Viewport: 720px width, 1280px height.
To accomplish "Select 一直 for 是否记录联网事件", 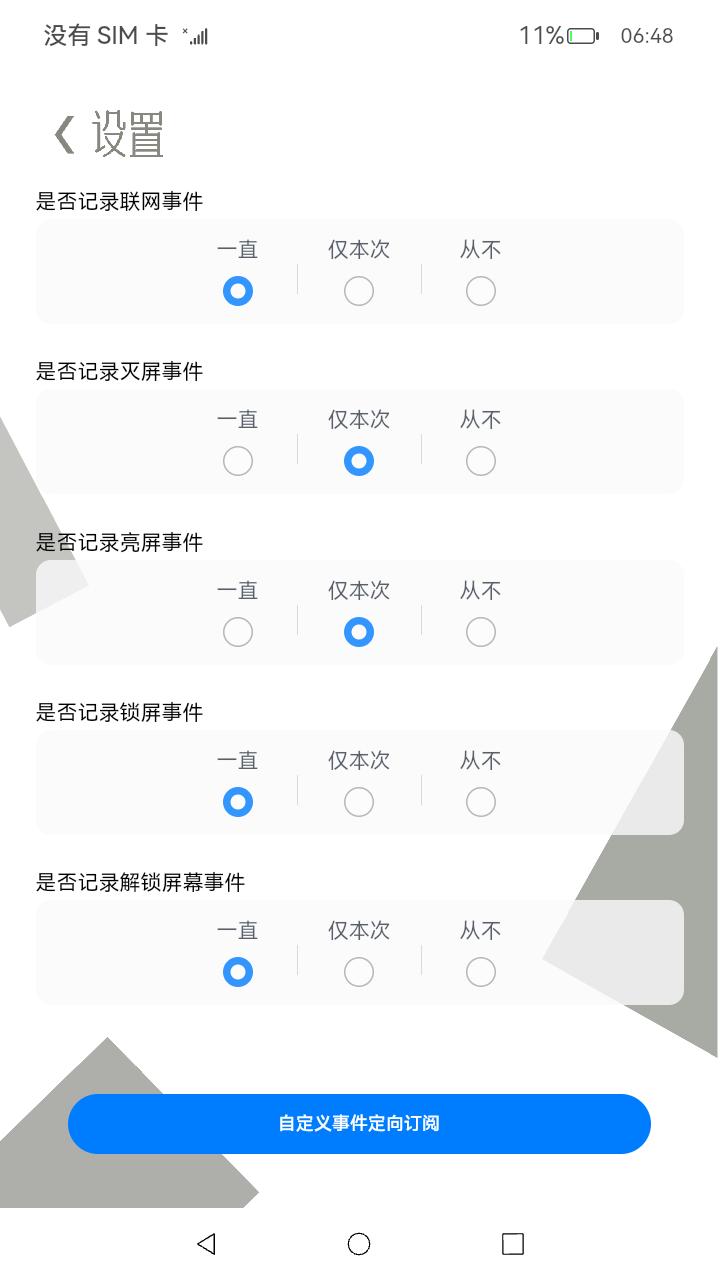I will [238, 291].
